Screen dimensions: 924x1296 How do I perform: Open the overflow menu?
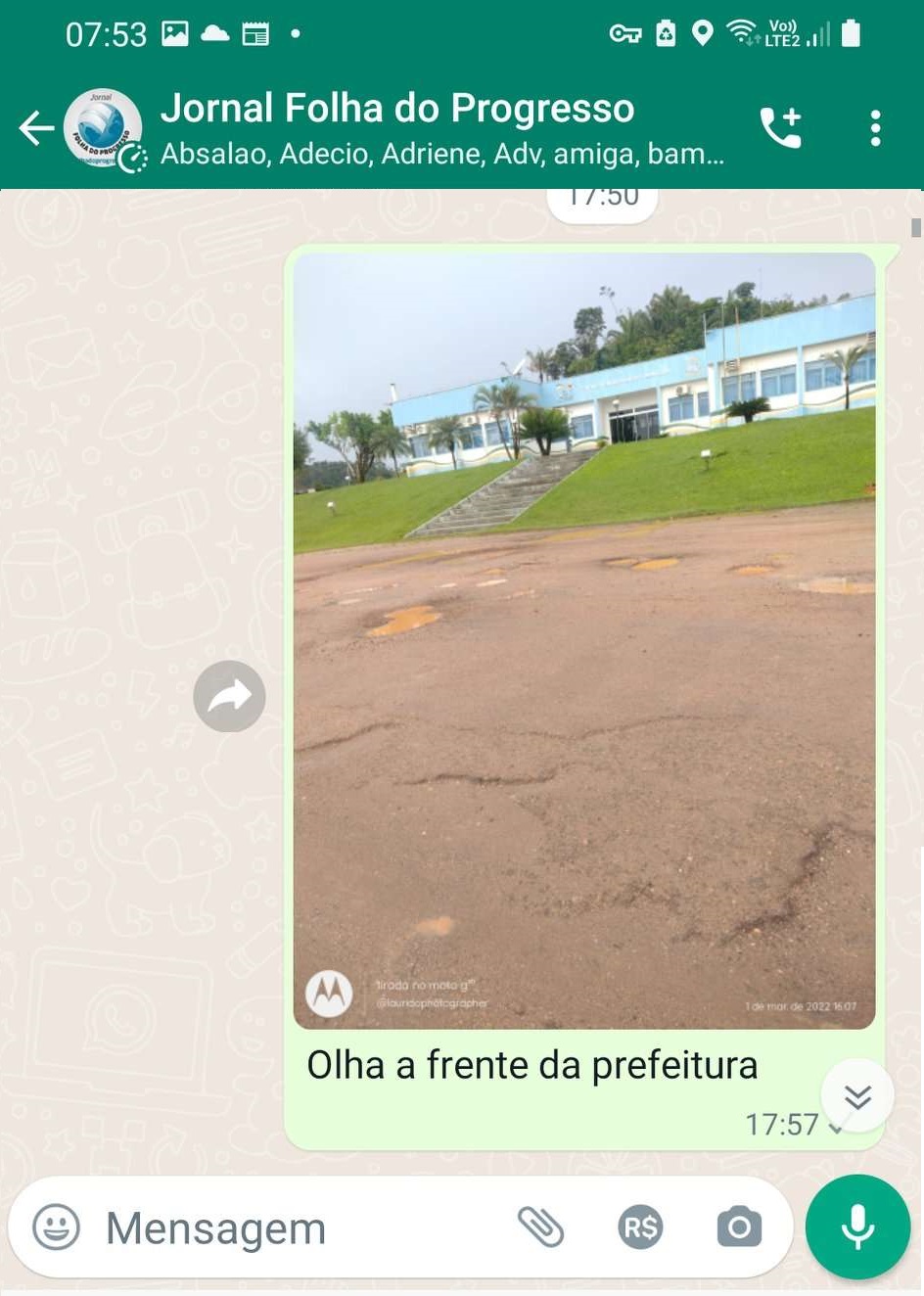pos(875,128)
